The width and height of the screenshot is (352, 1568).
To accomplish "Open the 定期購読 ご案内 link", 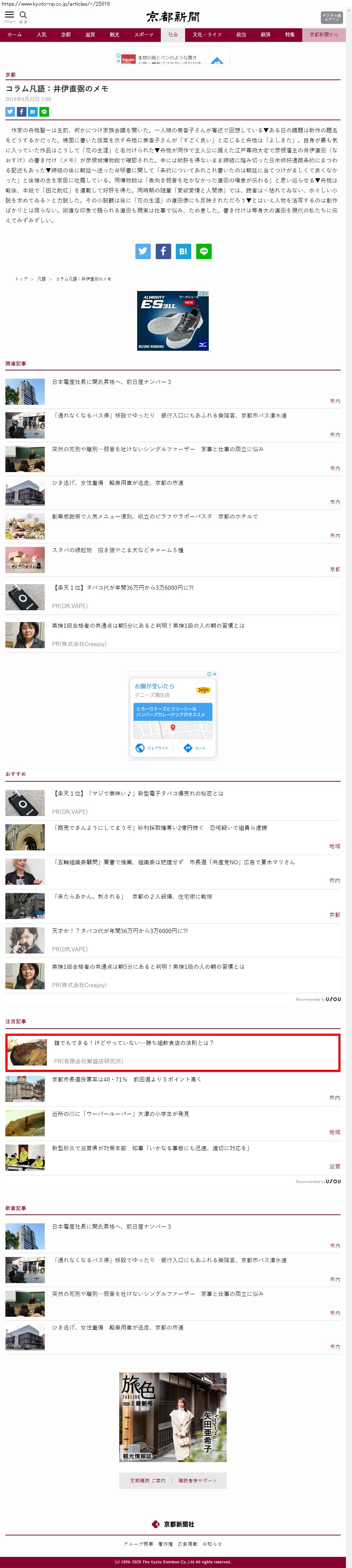I will click(x=148, y=1481).
